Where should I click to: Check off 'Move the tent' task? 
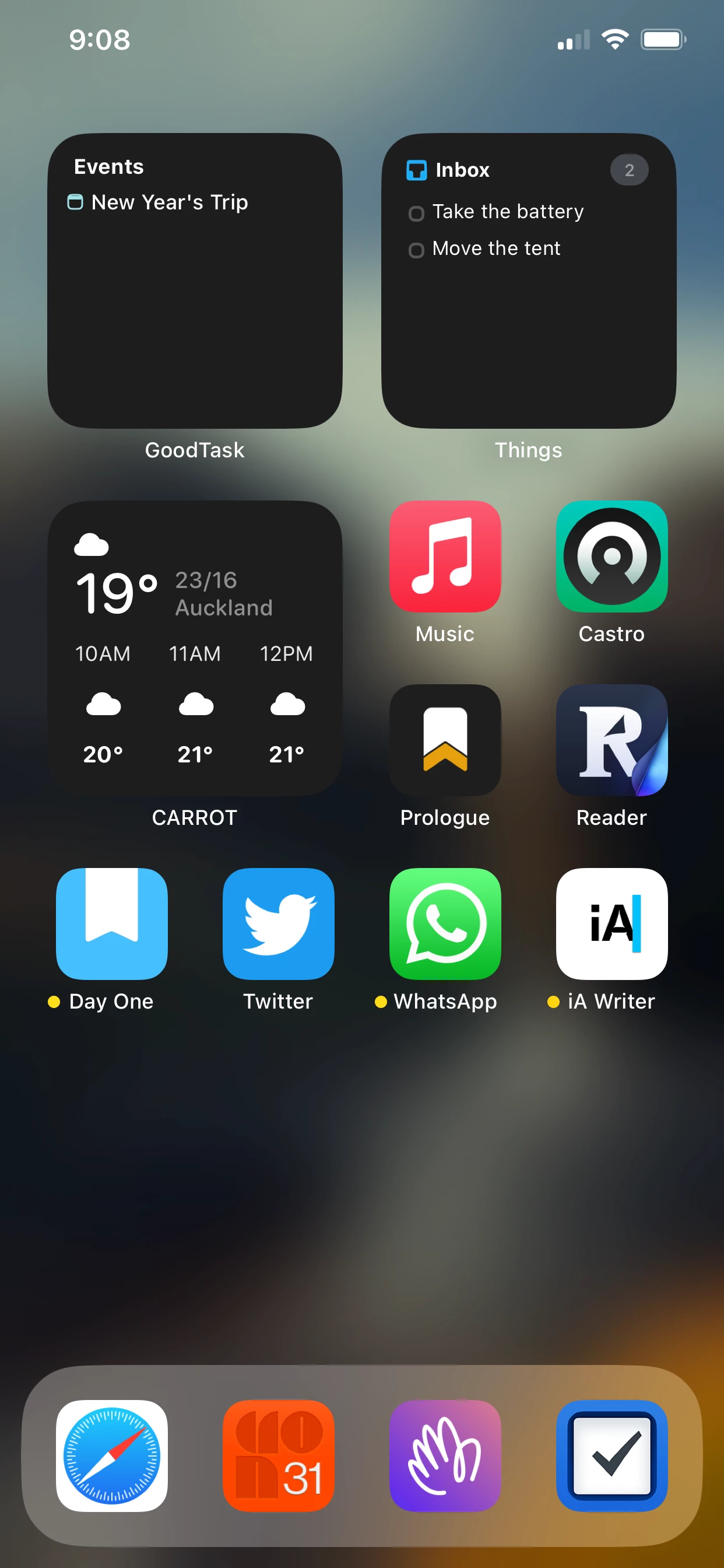[416, 250]
